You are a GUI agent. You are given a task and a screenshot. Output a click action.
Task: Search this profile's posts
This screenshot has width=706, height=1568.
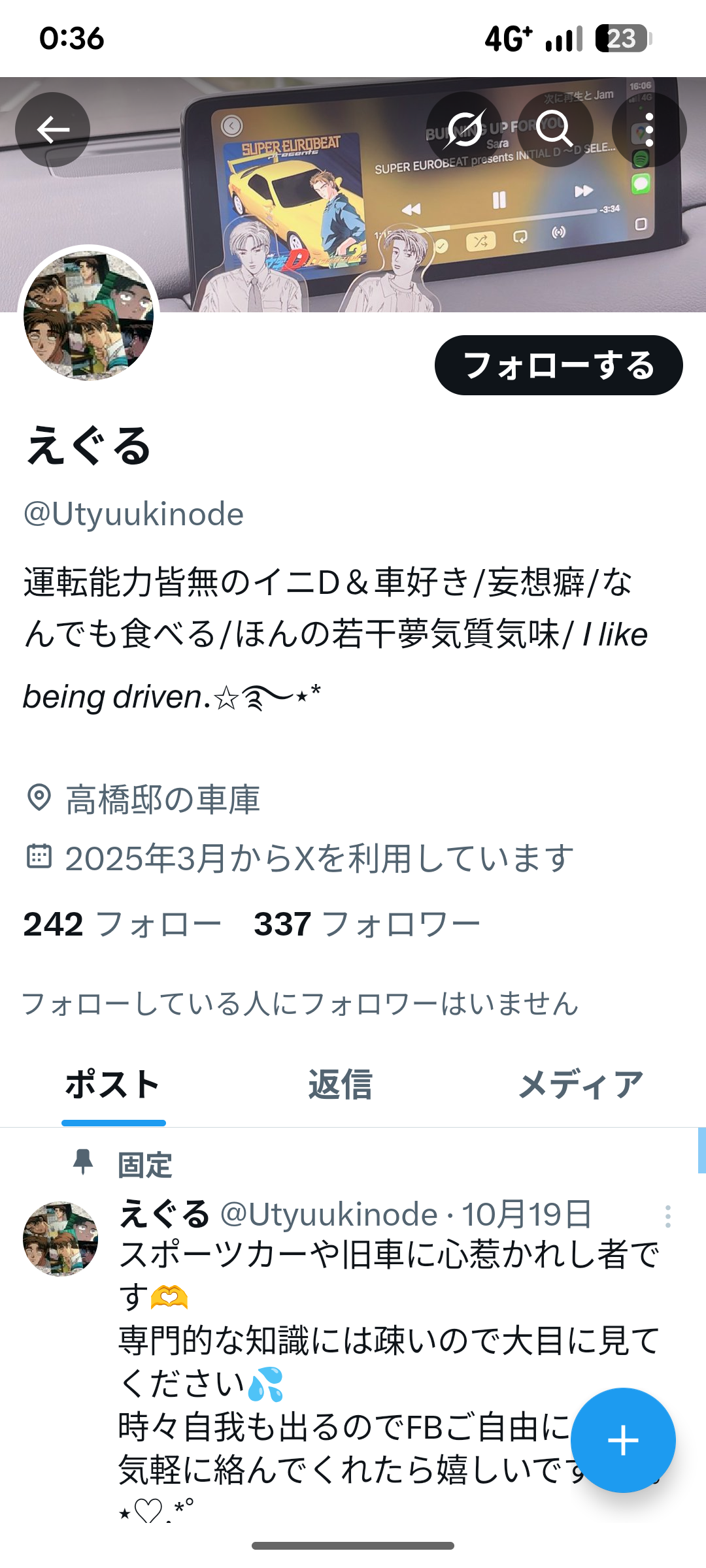pyautogui.click(x=555, y=129)
